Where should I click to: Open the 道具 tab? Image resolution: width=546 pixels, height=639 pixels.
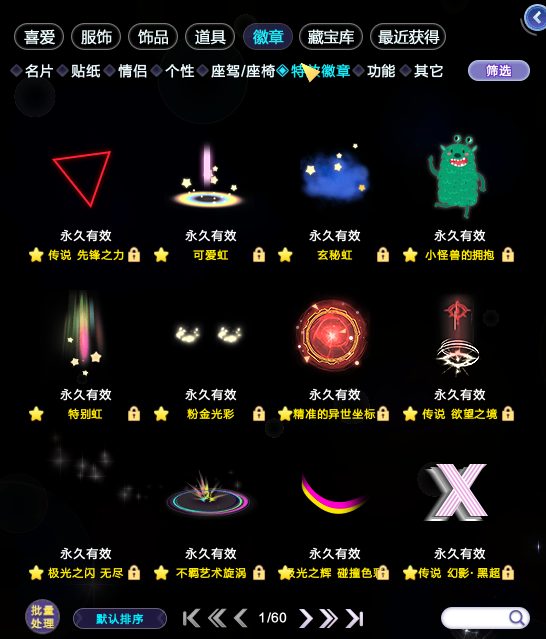(210, 37)
